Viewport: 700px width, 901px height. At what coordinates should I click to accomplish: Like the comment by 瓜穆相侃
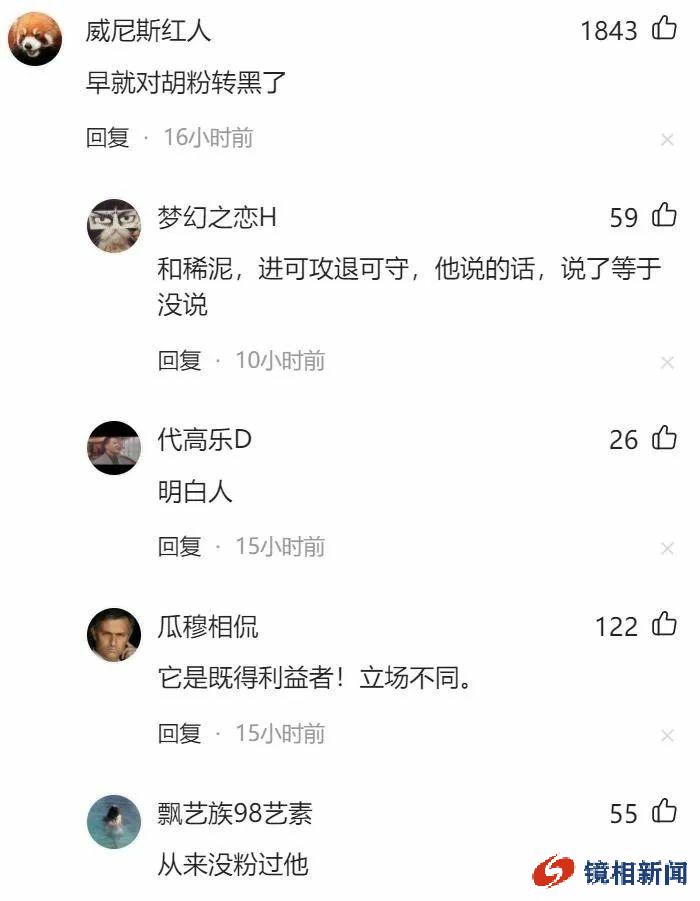click(665, 625)
